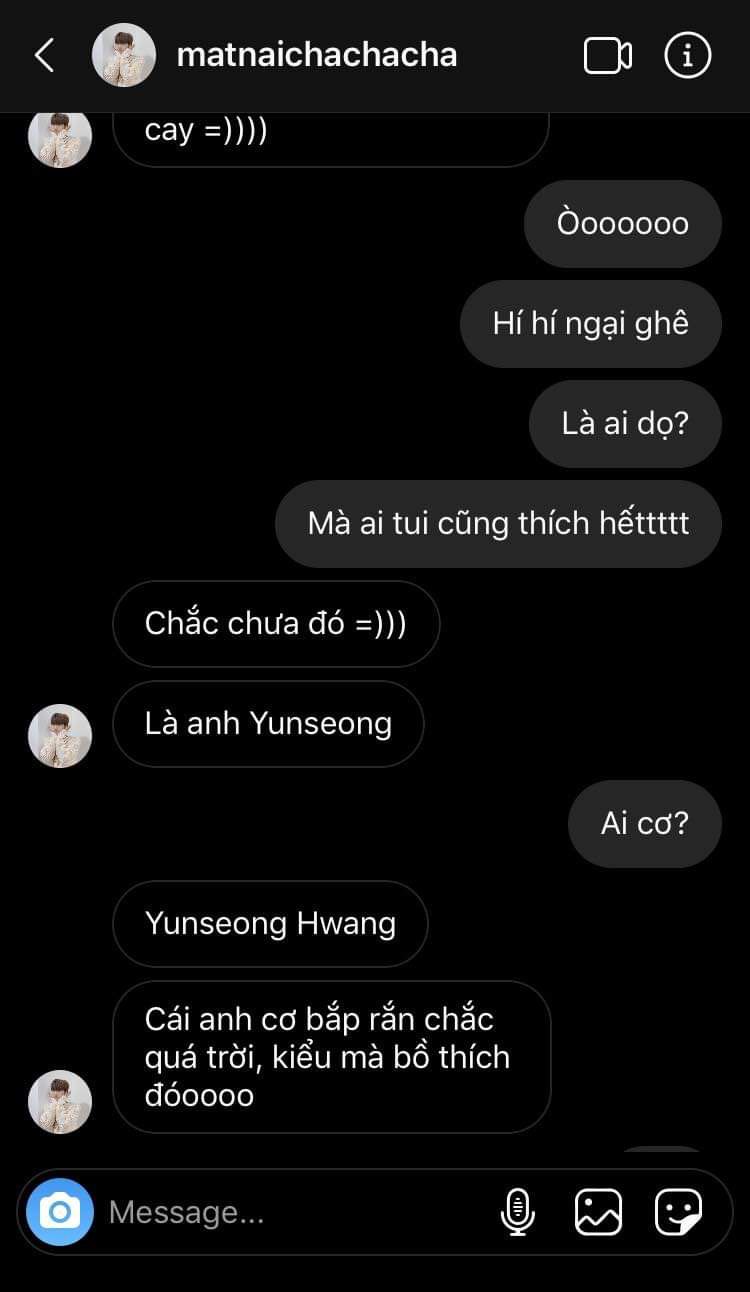This screenshot has height=1292, width=750.
Task: Pick a photo from the gallery
Action: click(x=598, y=1212)
